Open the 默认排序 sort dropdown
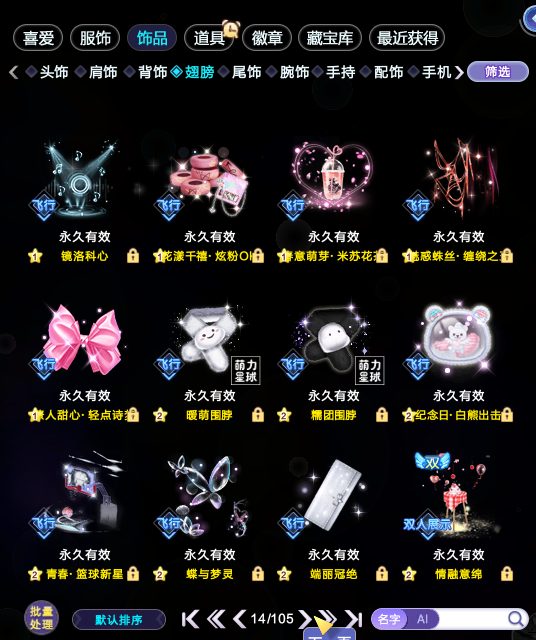The height and width of the screenshot is (640, 536). (x=119, y=620)
